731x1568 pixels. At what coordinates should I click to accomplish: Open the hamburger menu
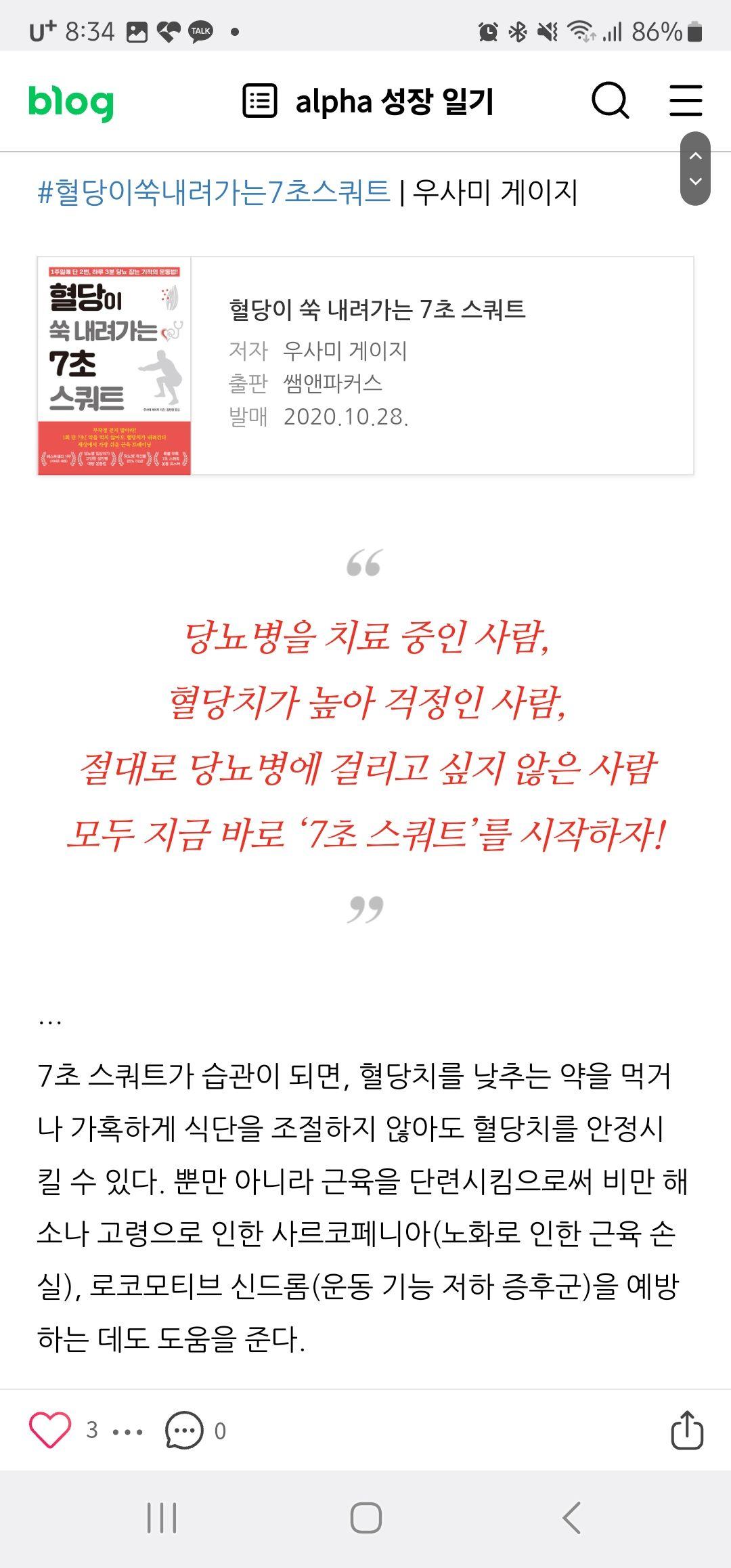pyautogui.click(x=686, y=101)
